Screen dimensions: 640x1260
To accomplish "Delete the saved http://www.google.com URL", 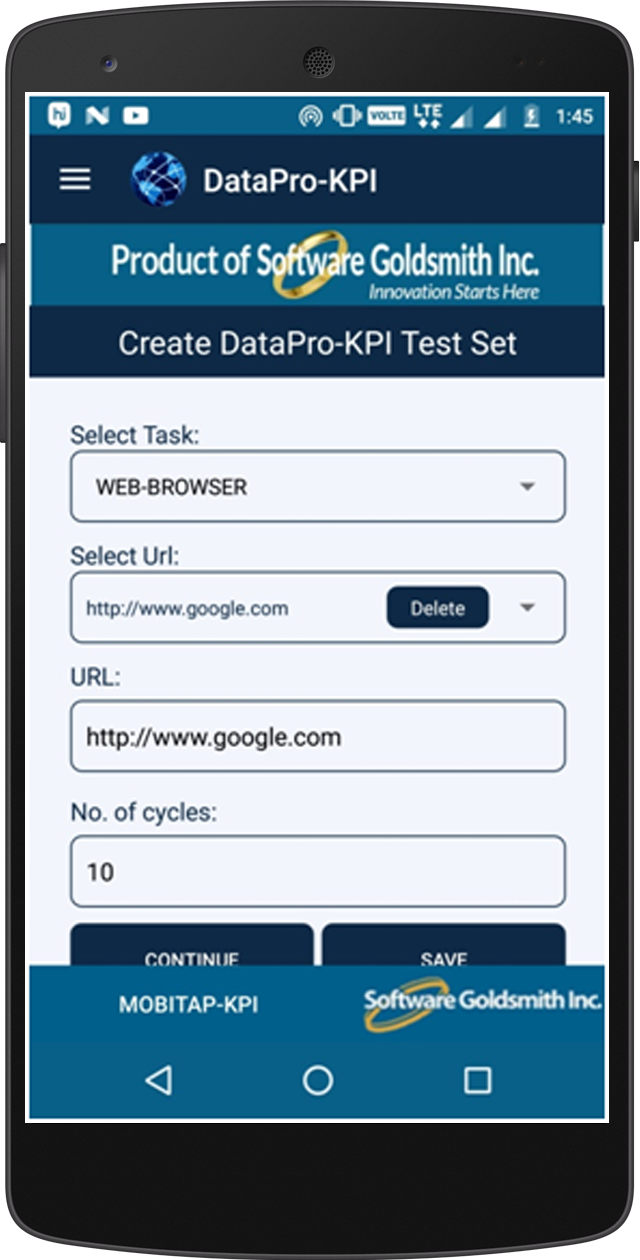I will [x=438, y=608].
